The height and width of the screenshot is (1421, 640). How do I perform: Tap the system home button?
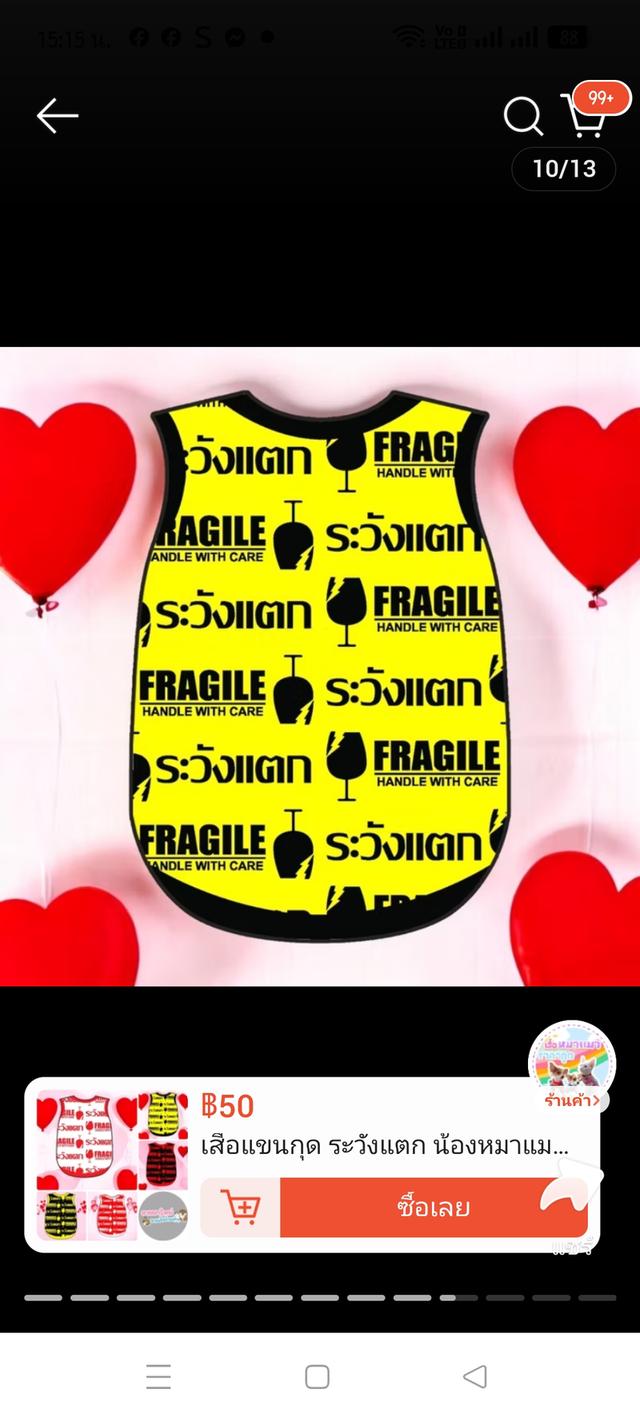tap(317, 1377)
